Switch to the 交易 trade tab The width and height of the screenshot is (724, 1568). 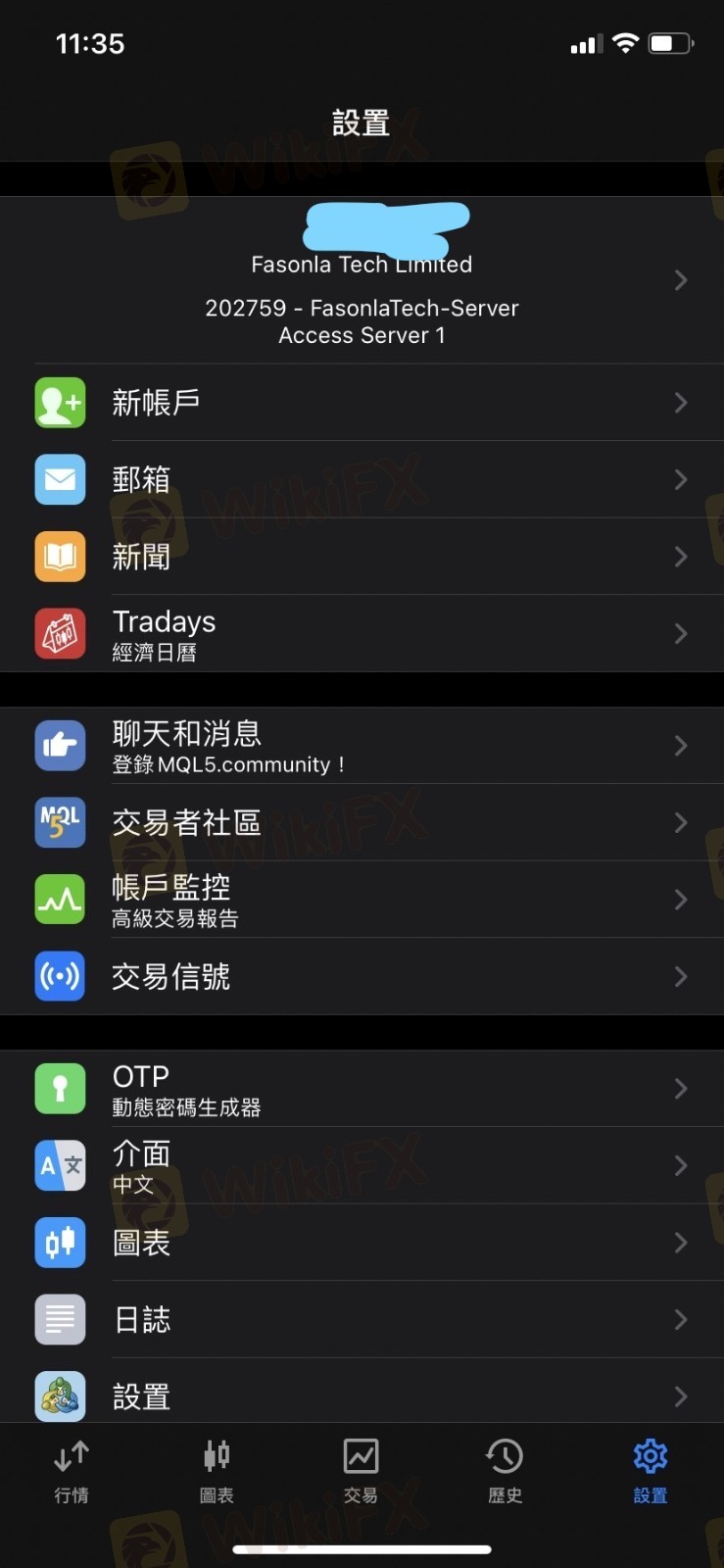pos(361,1472)
